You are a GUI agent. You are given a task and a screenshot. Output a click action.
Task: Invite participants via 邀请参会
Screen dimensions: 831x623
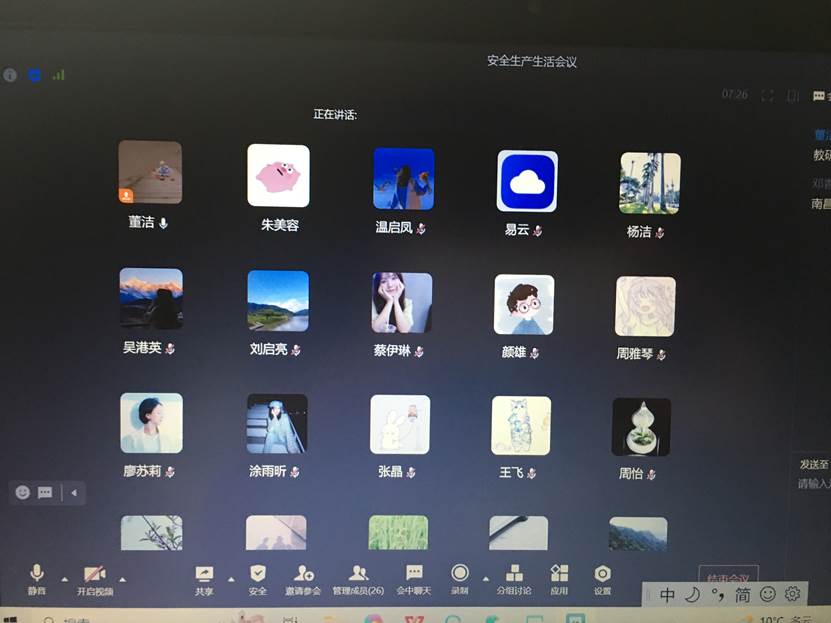coord(303,577)
